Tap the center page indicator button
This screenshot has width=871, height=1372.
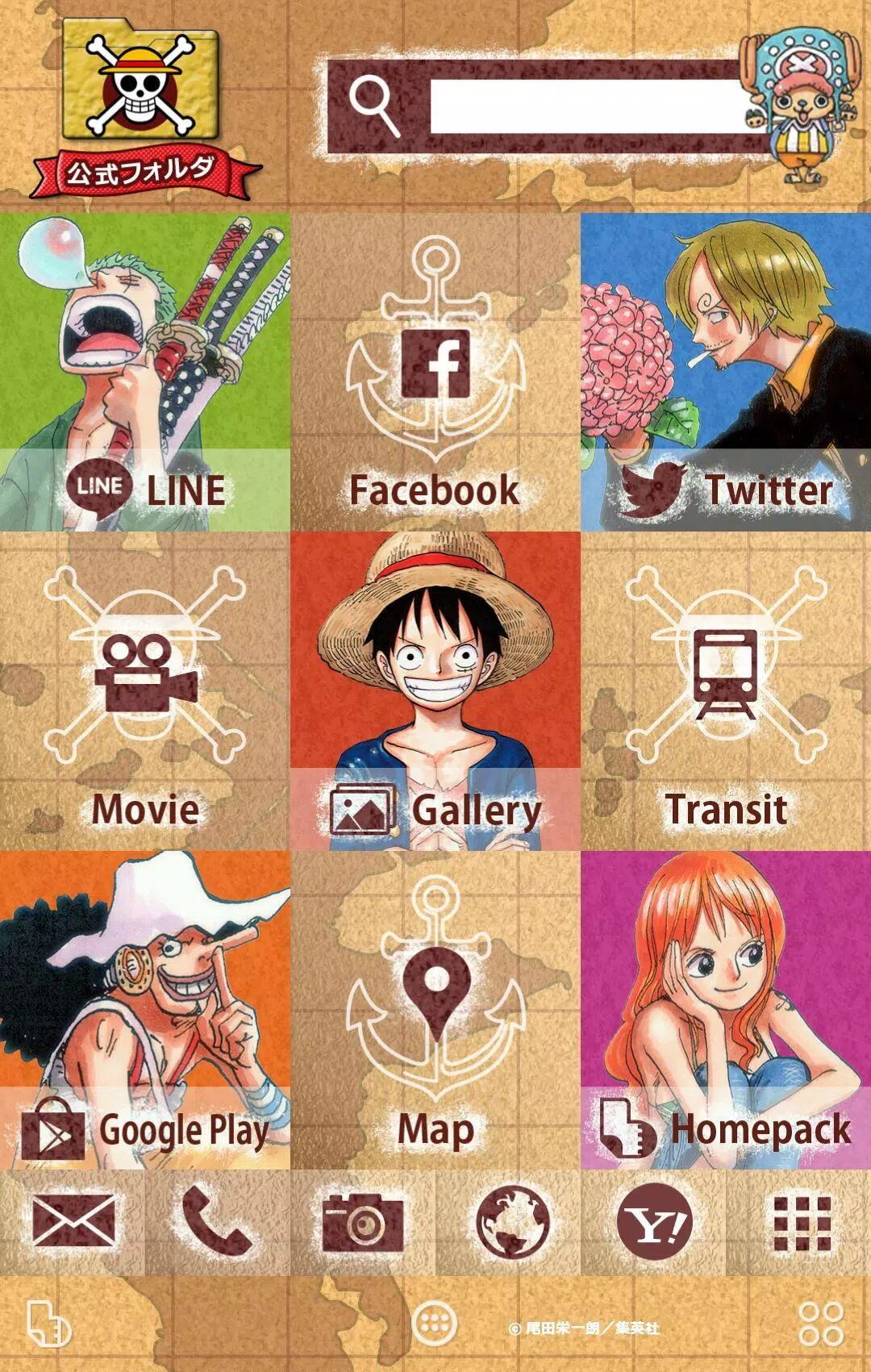[x=435, y=1323]
